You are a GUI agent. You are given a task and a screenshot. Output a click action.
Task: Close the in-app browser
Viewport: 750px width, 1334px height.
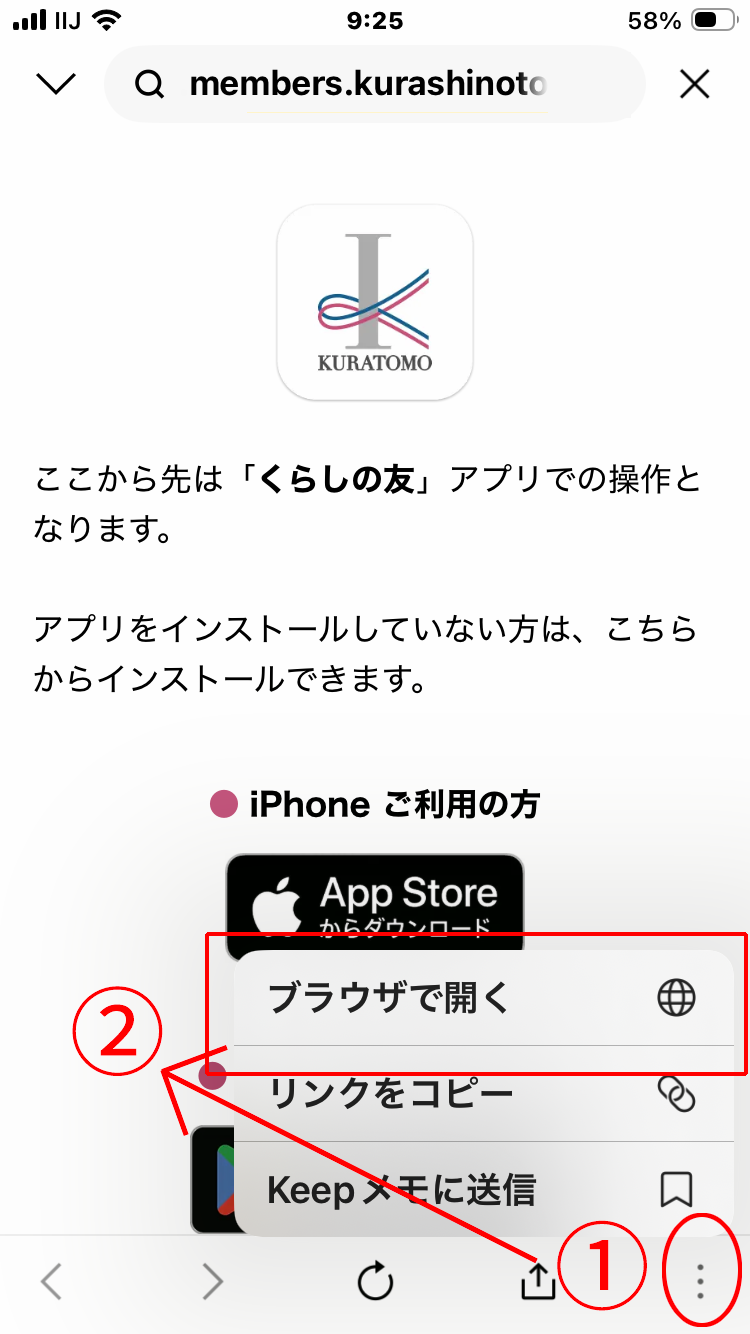coord(694,85)
